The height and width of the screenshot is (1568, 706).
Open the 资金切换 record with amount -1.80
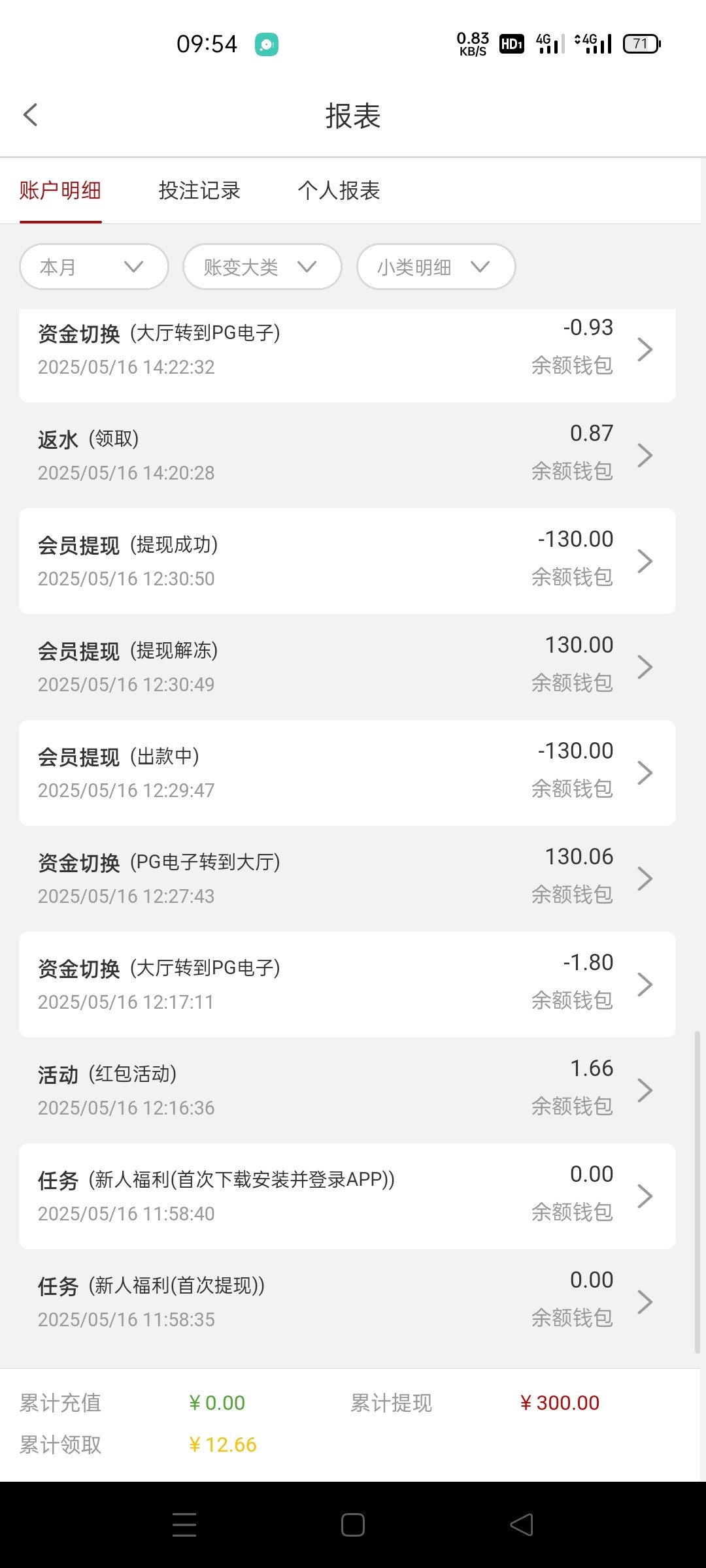click(347, 985)
